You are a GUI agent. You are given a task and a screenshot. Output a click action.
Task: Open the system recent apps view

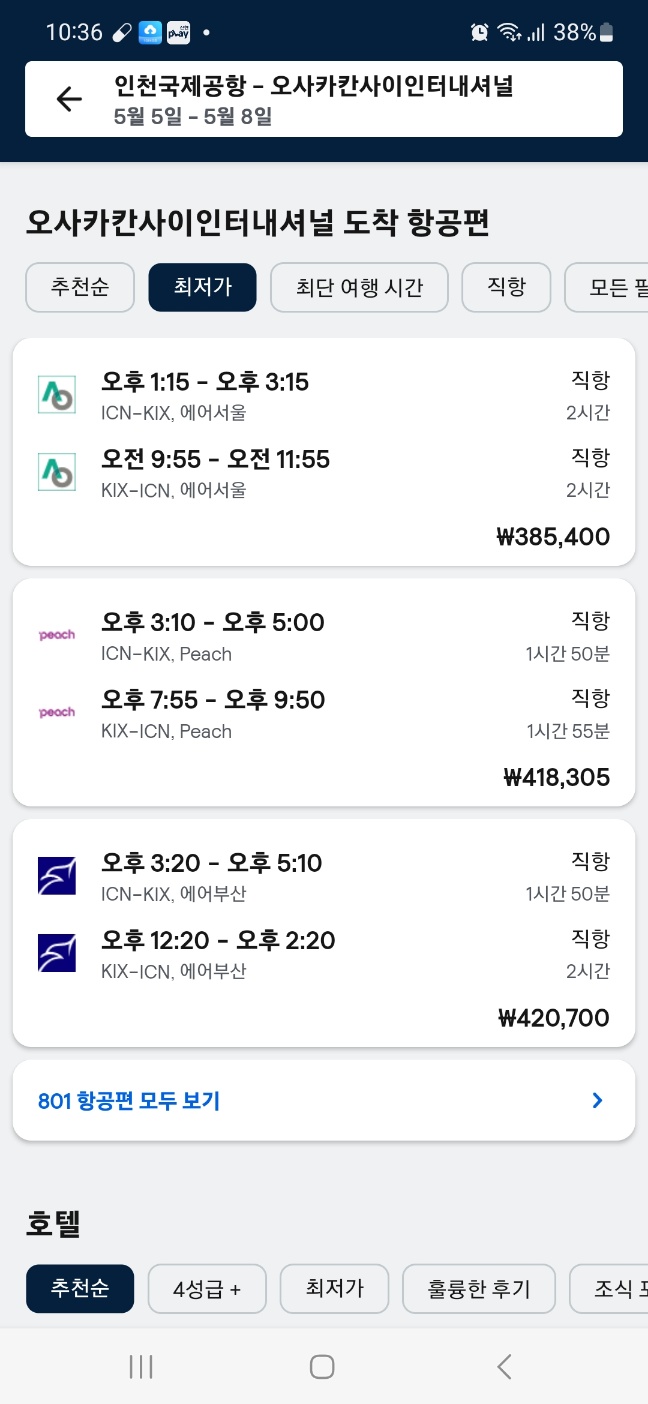[141, 1367]
